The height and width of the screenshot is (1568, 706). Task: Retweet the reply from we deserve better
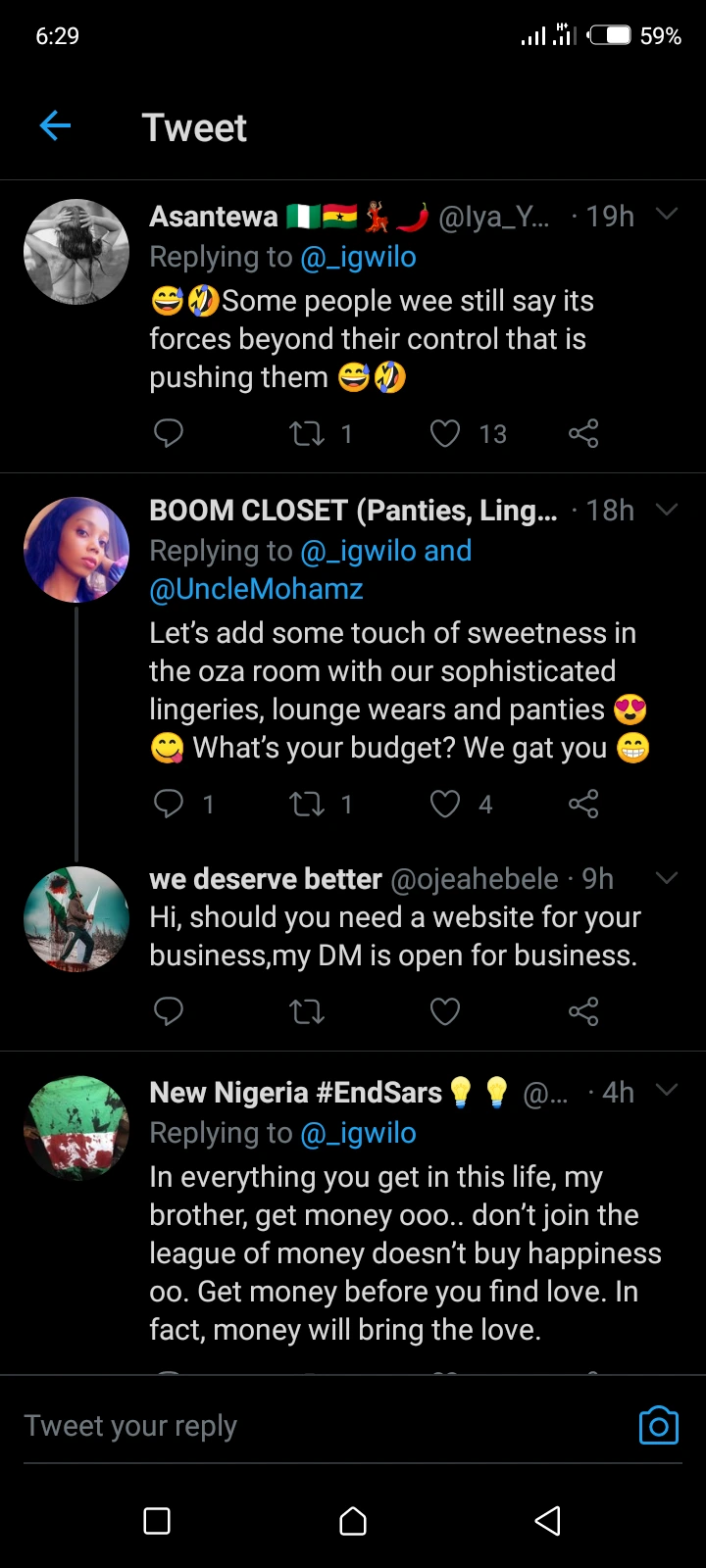tap(308, 1011)
